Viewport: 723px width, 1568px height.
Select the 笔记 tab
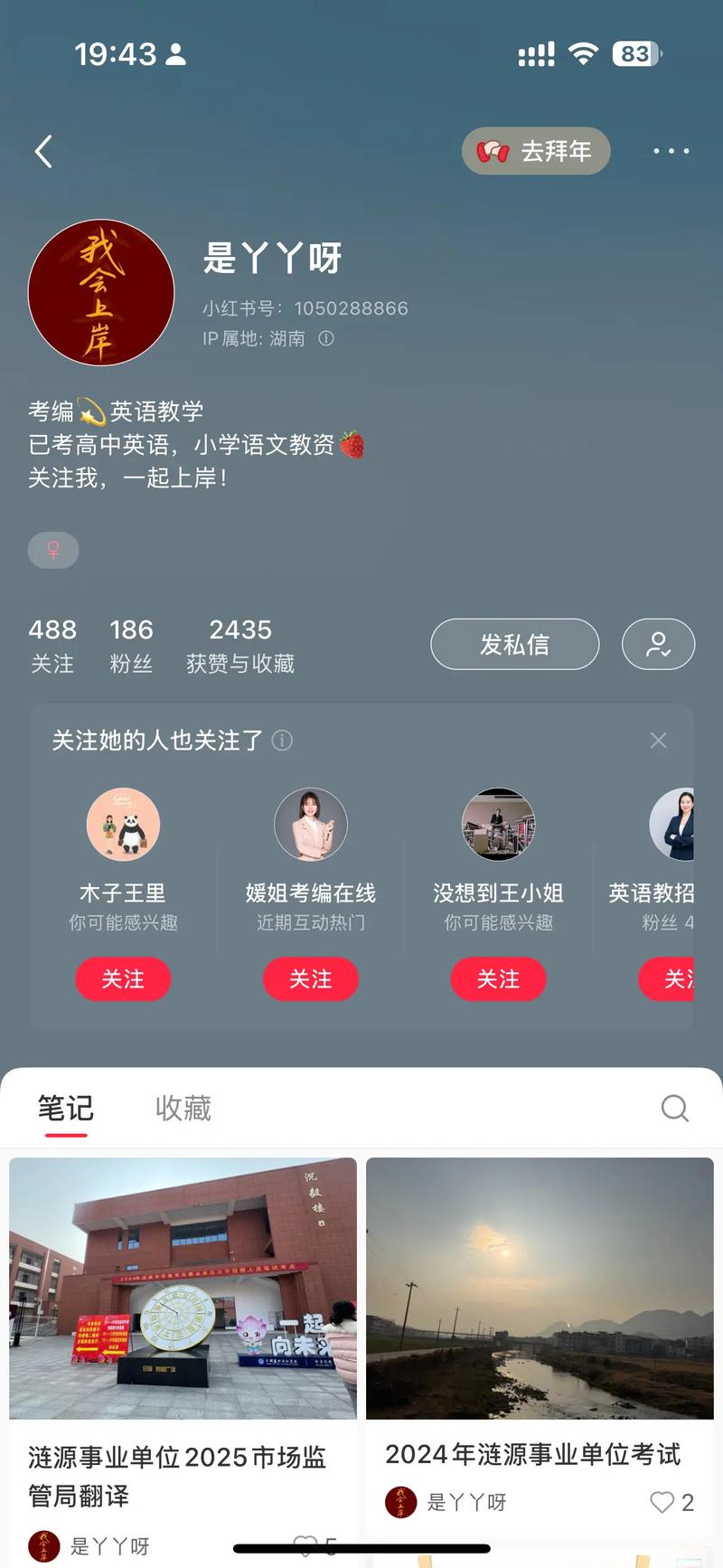tap(68, 1108)
